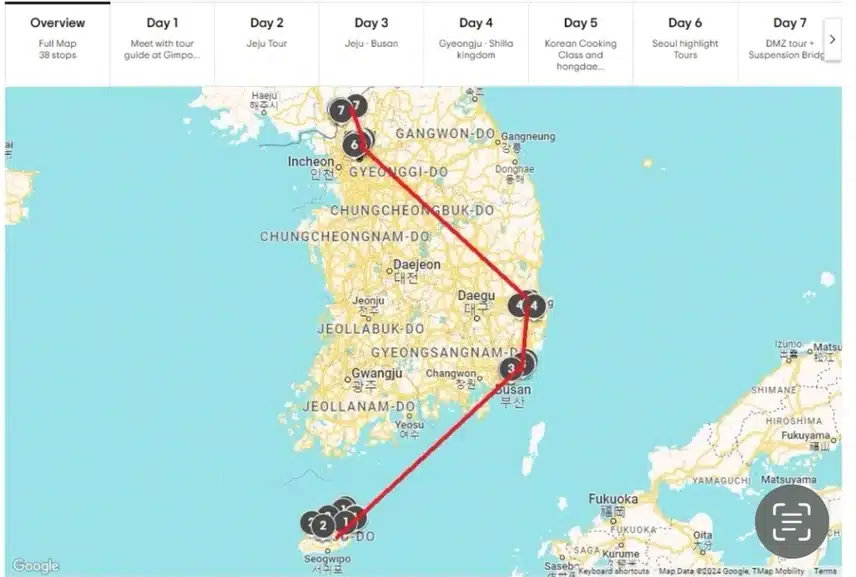Tap the scan text floating button
This screenshot has width=856, height=577.
coord(791,521)
